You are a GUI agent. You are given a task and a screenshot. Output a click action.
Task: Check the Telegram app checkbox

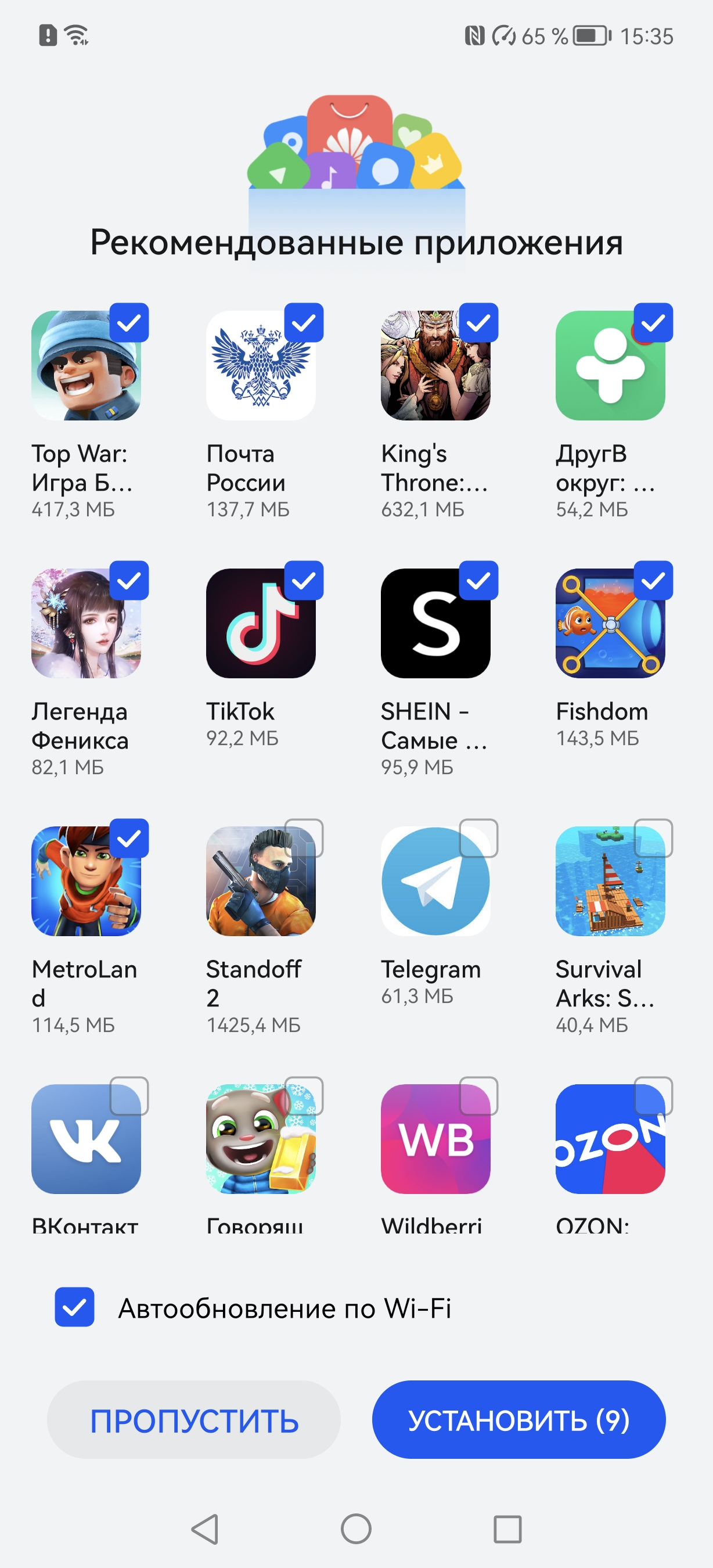coord(478,839)
